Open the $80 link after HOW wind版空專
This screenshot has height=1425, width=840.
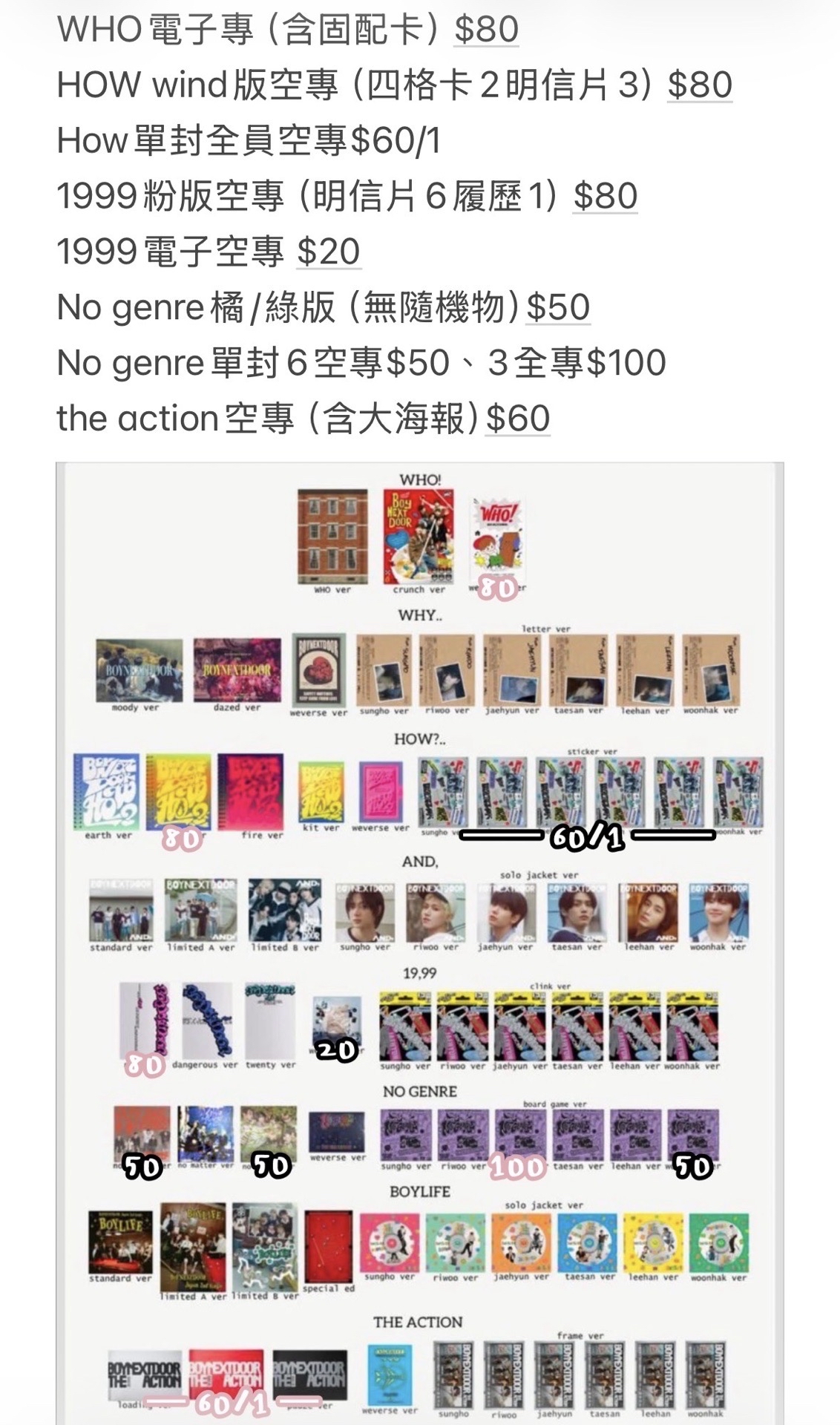(x=700, y=85)
